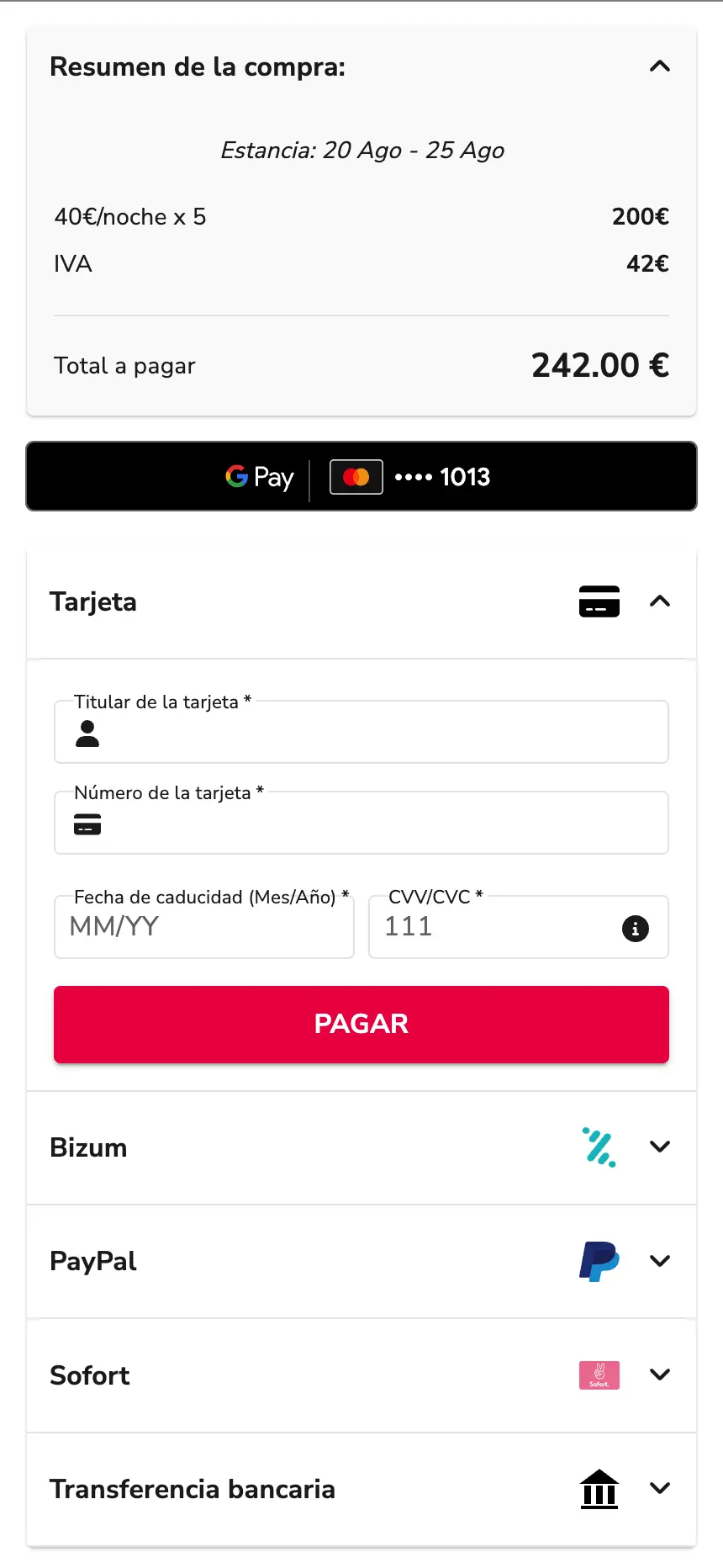Click the Mastercard icon in the Google Pay bar

coord(355,476)
